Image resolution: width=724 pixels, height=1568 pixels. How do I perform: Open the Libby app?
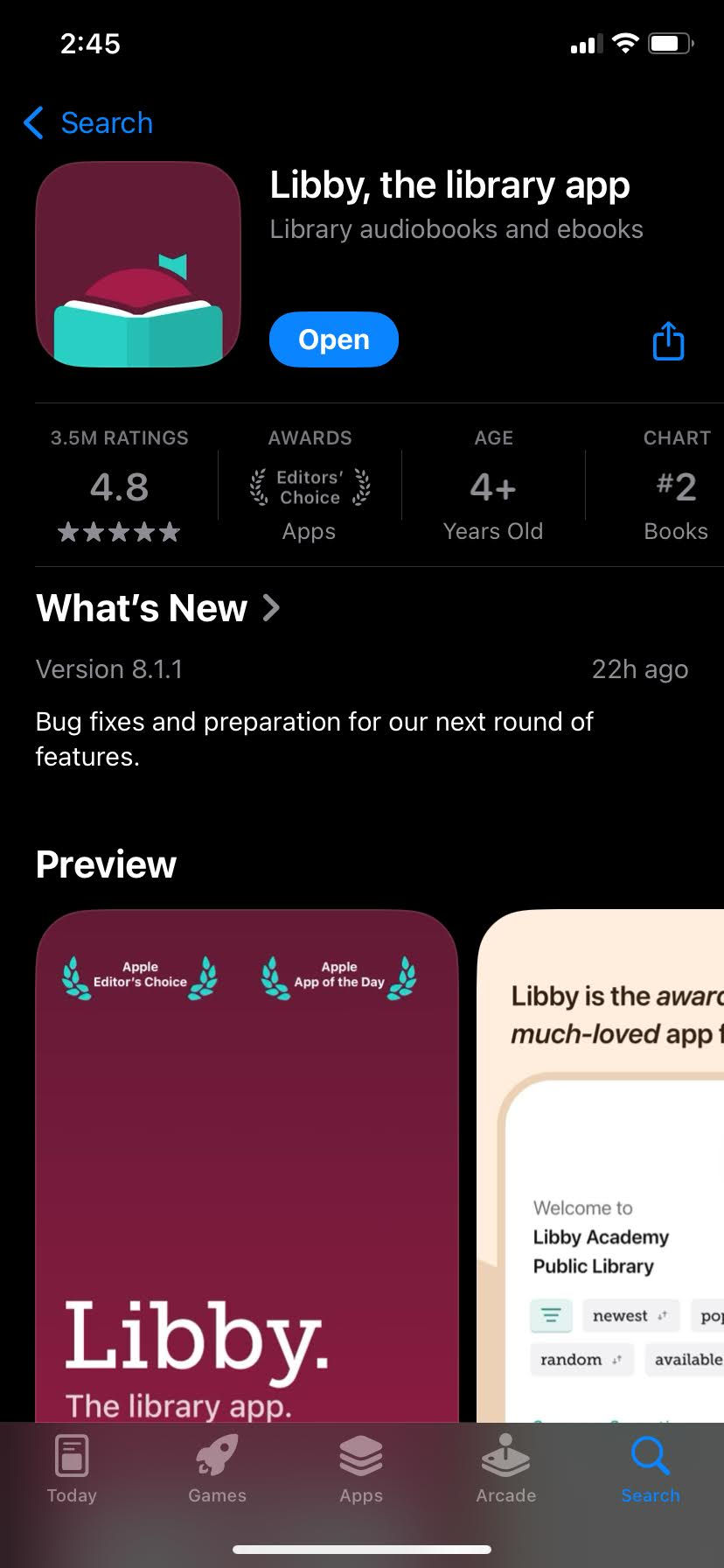pyautogui.click(x=334, y=339)
